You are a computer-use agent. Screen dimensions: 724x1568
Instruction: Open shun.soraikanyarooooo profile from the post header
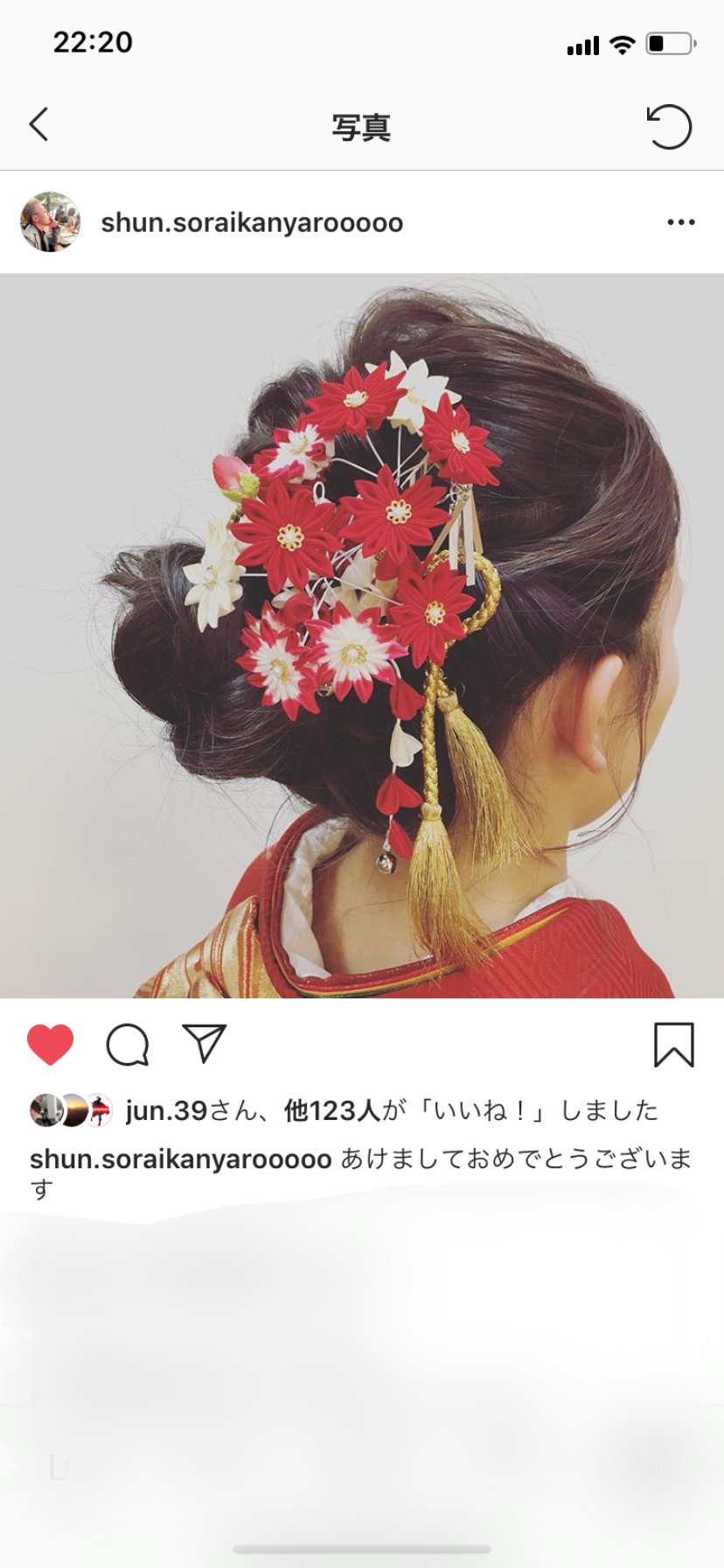click(252, 222)
